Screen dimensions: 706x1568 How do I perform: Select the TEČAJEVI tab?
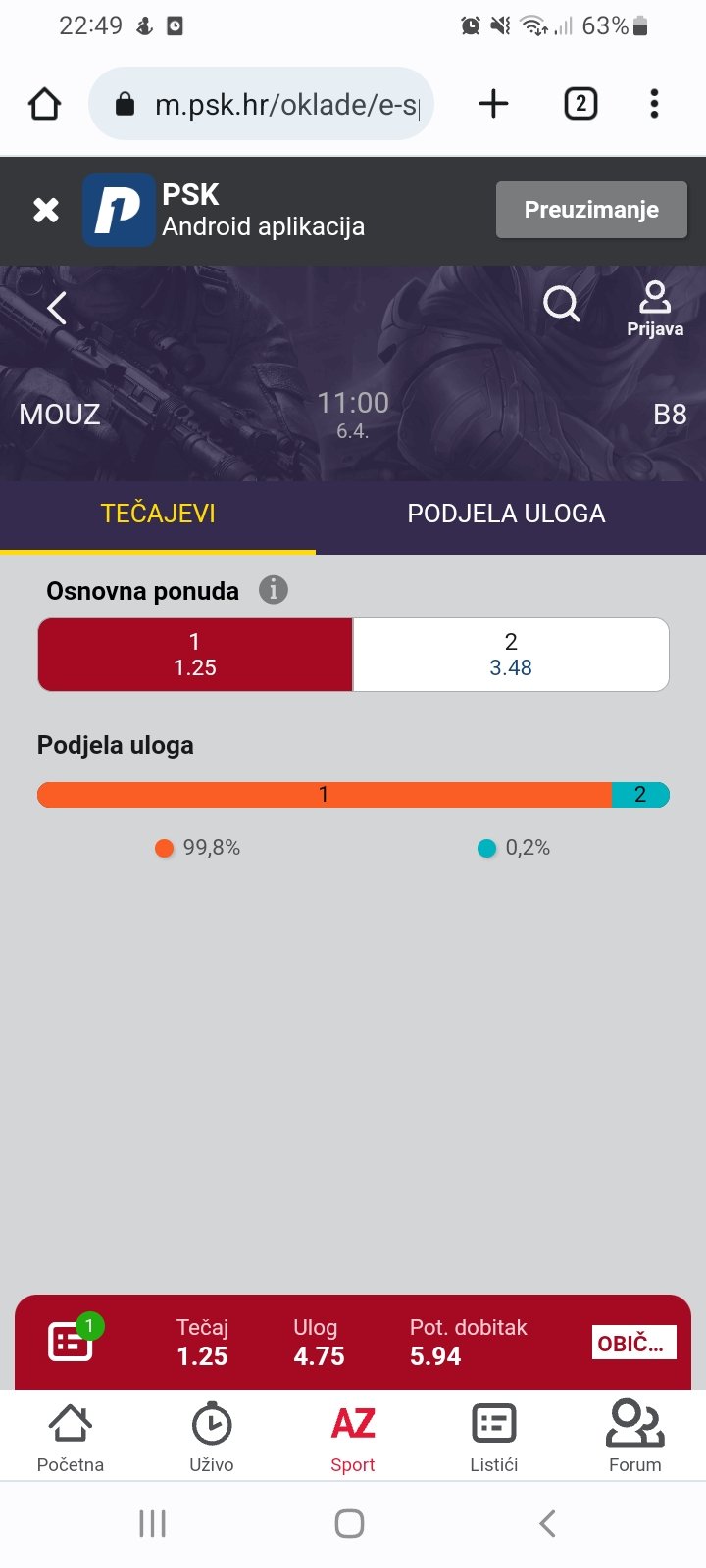[x=158, y=514]
